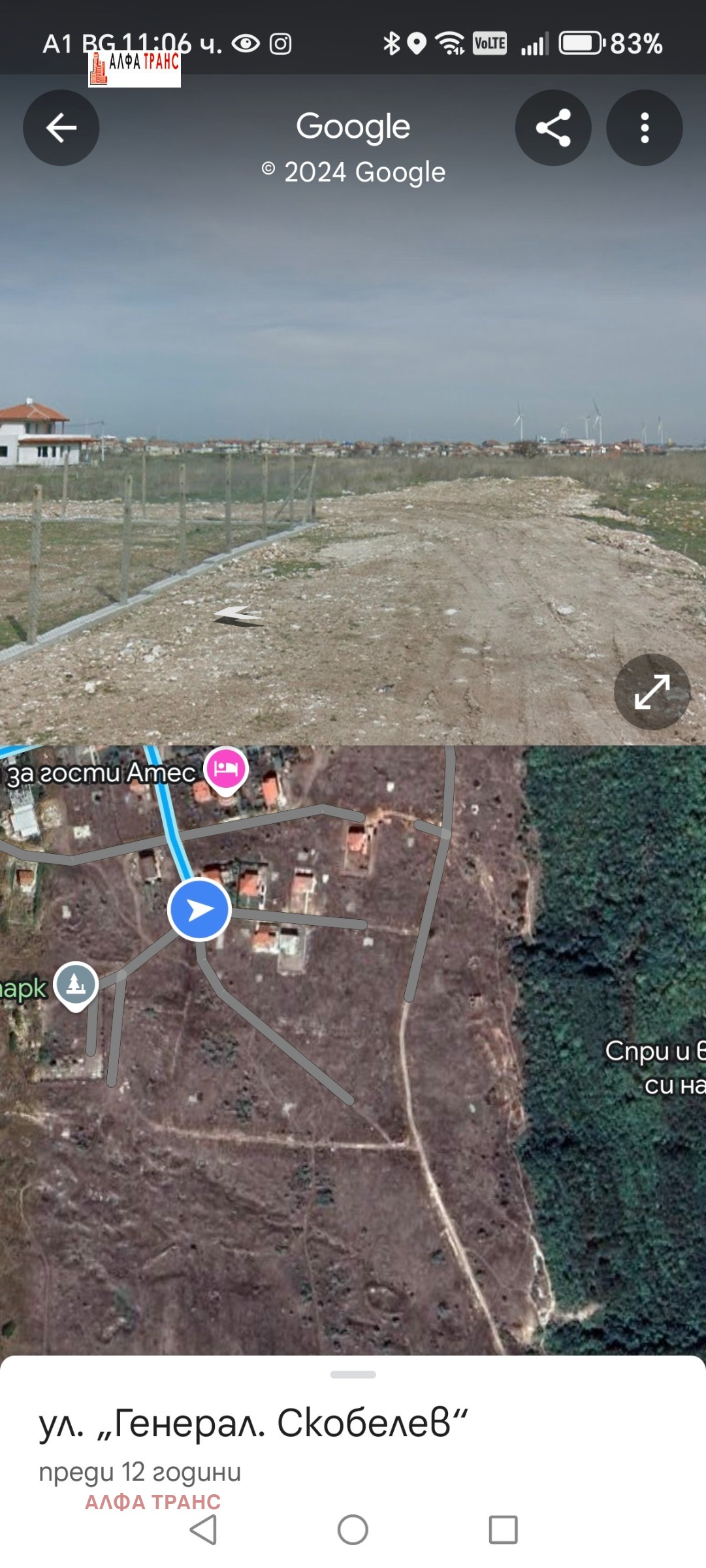Go back using the top-left arrow
The height and width of the screenshot is (1568, 706).
point(61,127)
